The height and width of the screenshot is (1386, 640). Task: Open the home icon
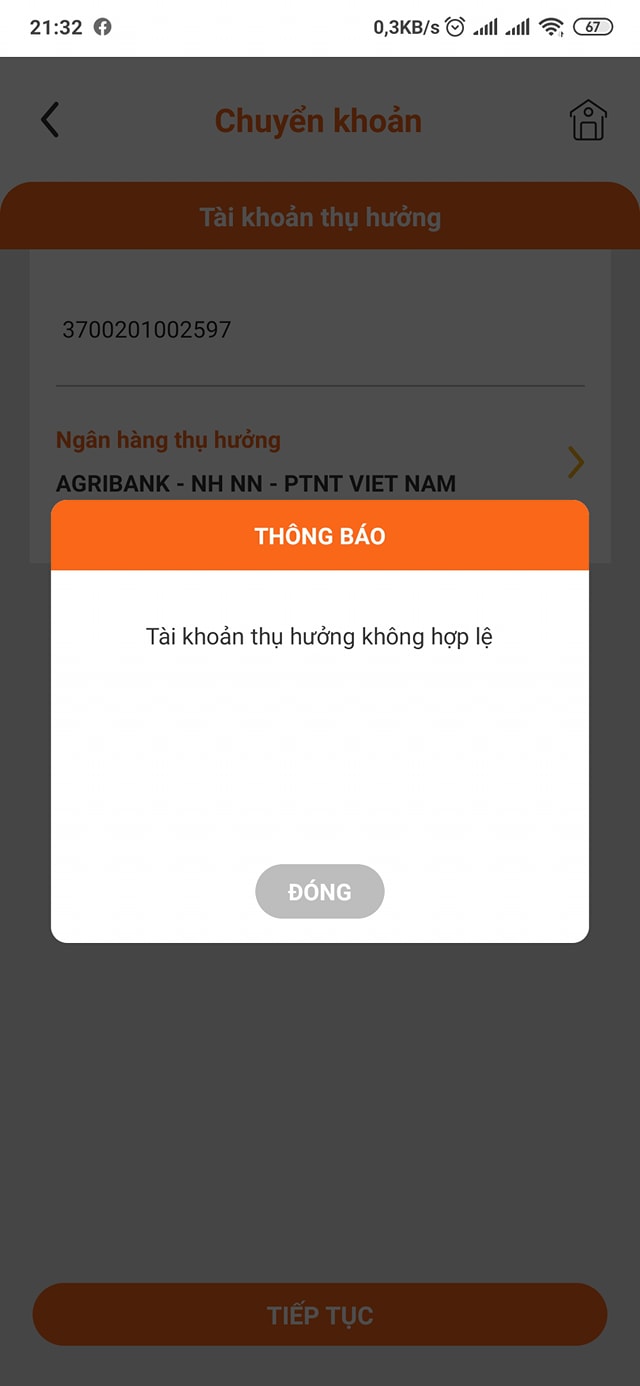[x=588, y=121]
